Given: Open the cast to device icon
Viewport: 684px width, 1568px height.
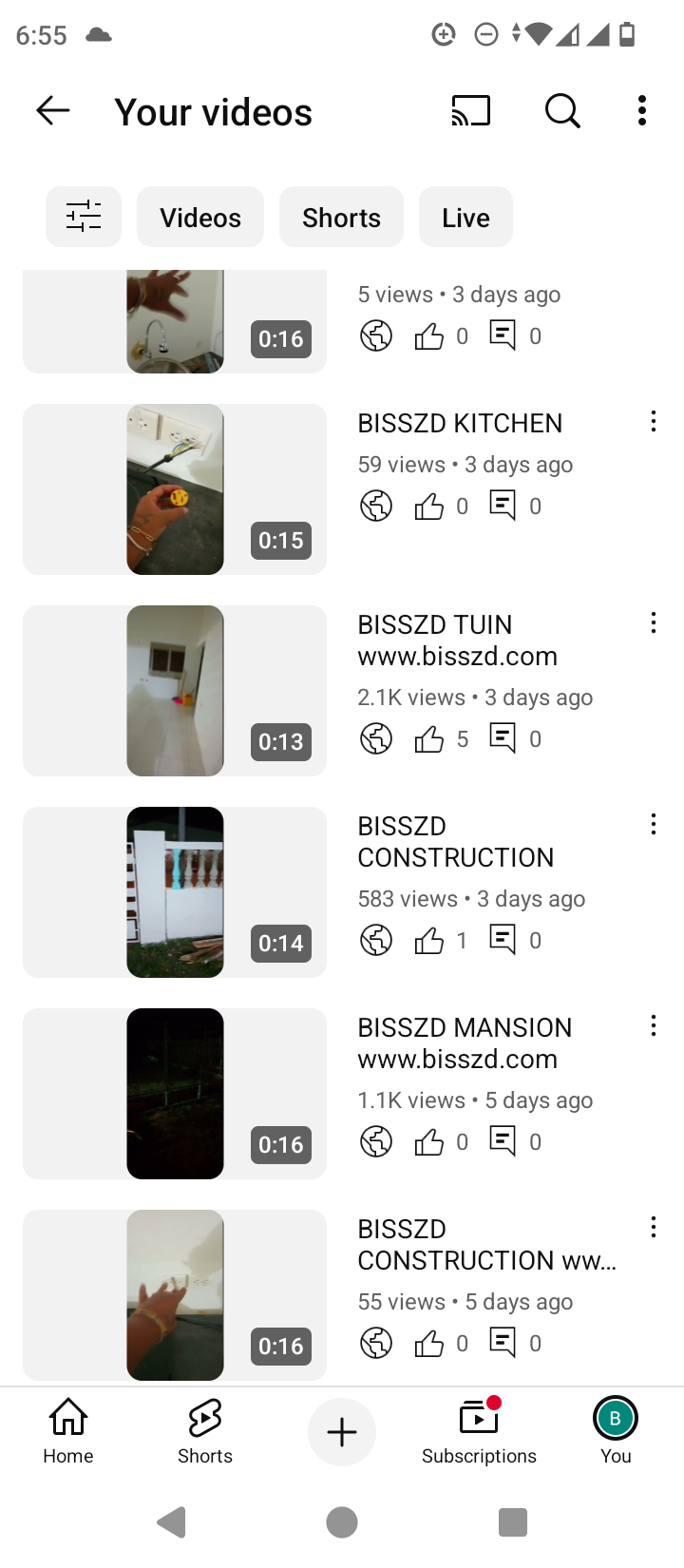Looking at the screenshot, I should (x=471, y=111).
